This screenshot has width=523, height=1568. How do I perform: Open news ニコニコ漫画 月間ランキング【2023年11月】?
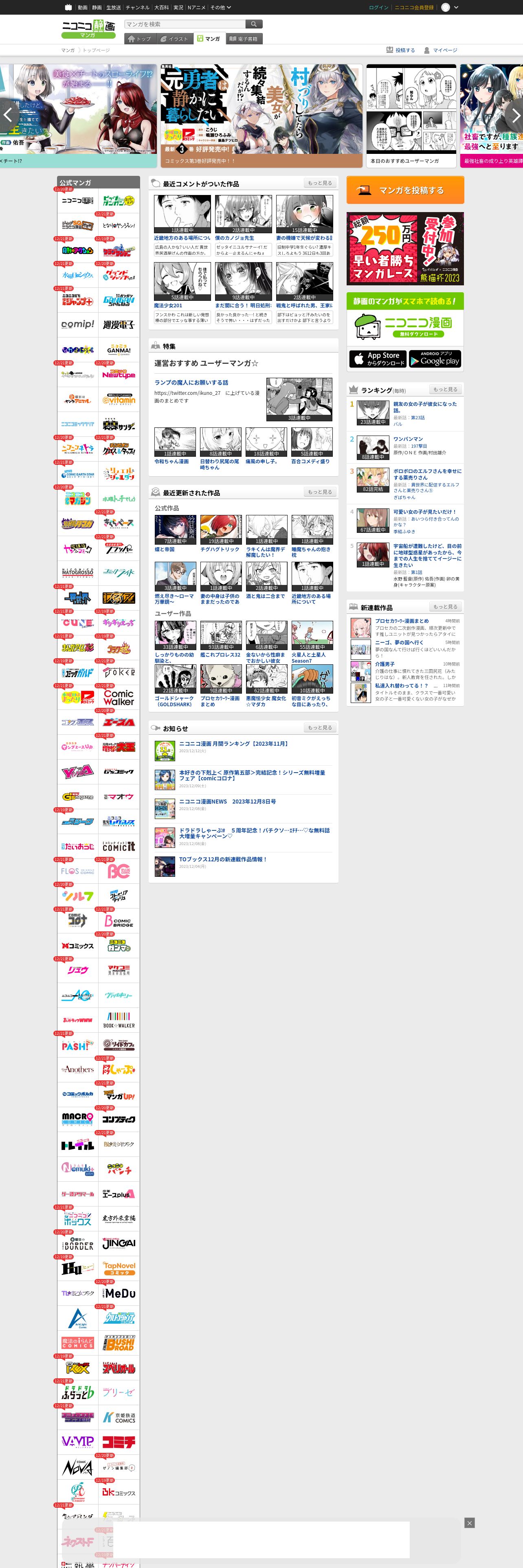[233, 744]
